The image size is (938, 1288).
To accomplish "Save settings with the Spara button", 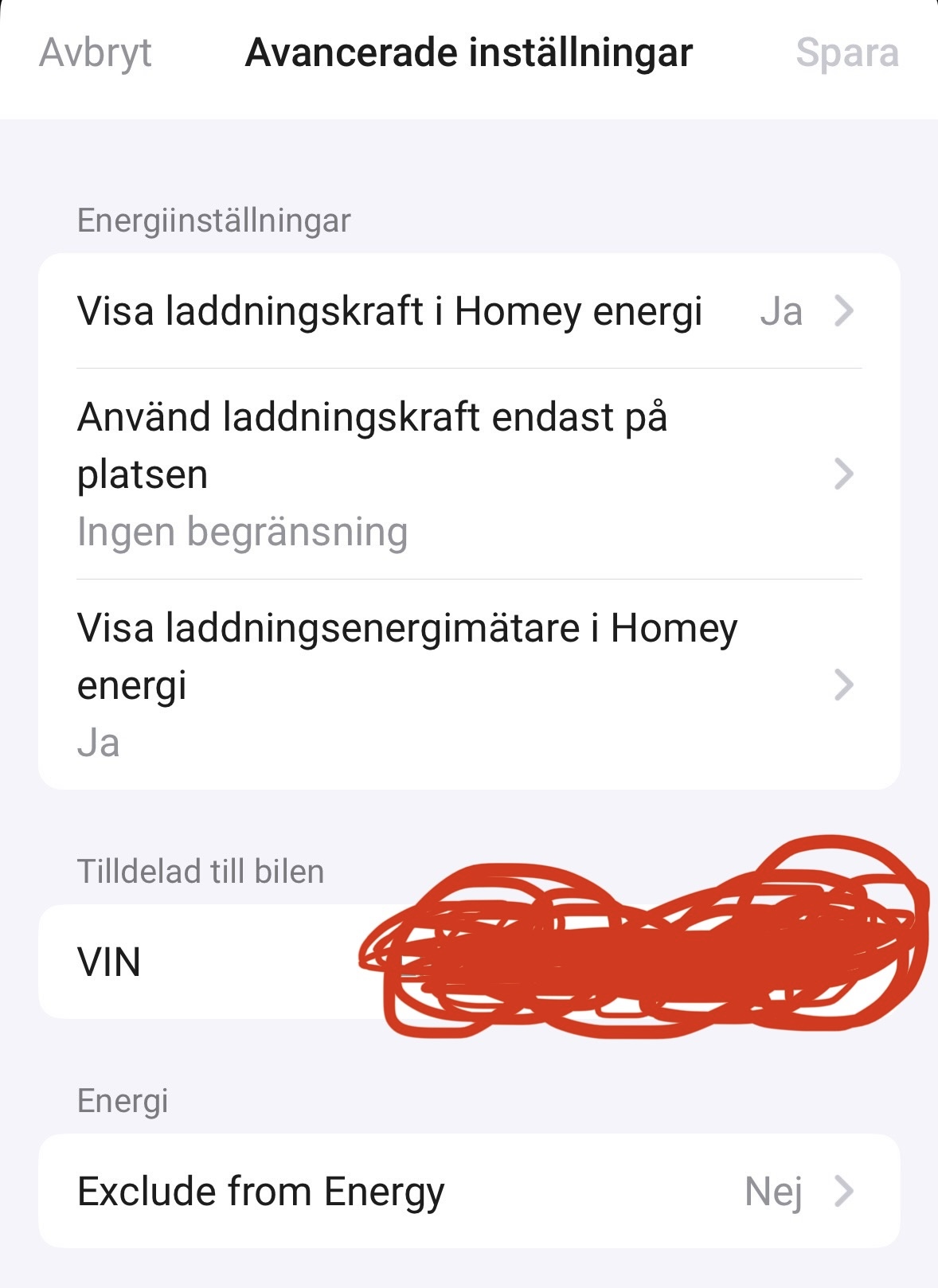I will coord(846,53).
